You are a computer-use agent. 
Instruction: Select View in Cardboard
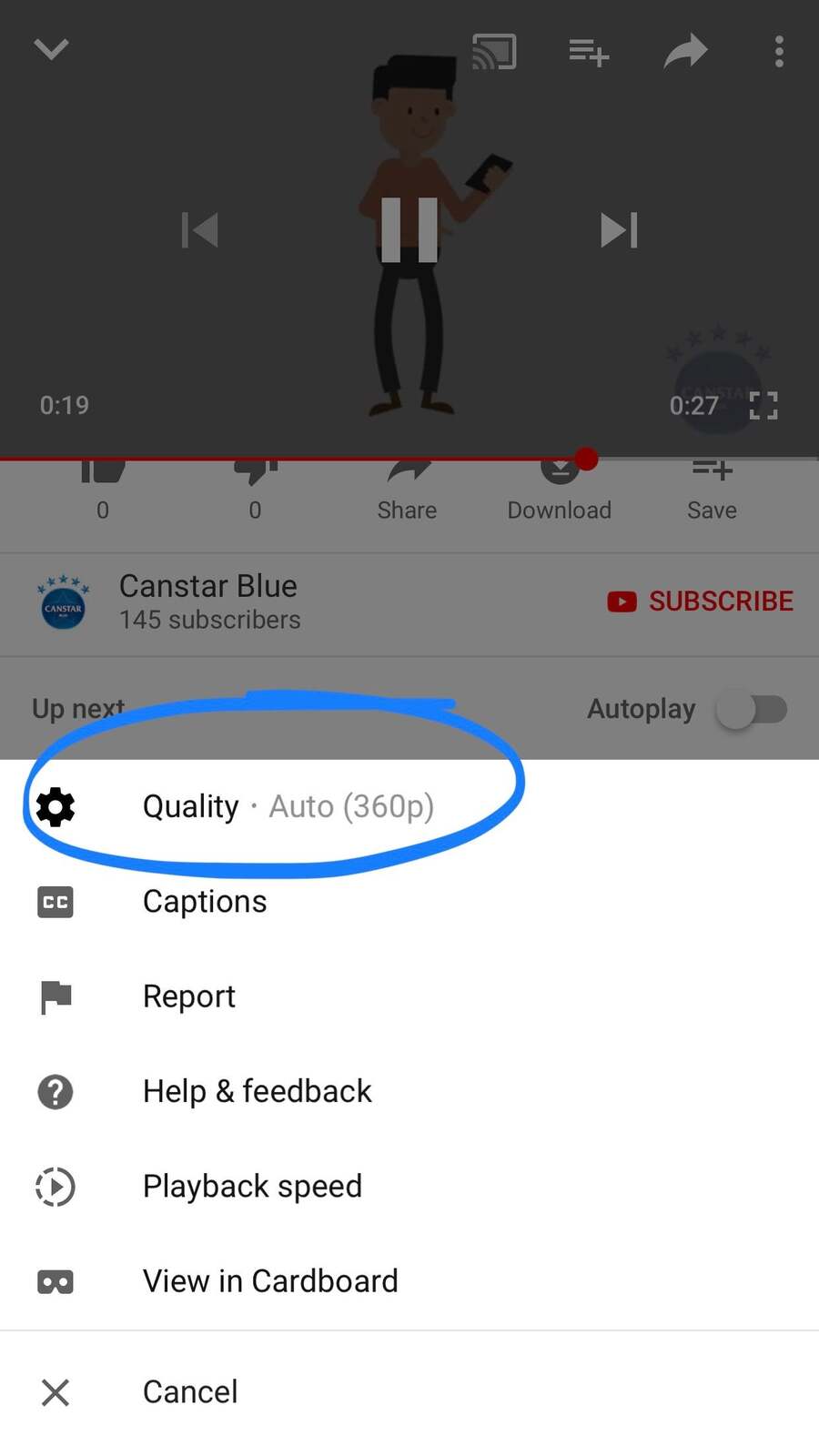tap(270, 1281)
